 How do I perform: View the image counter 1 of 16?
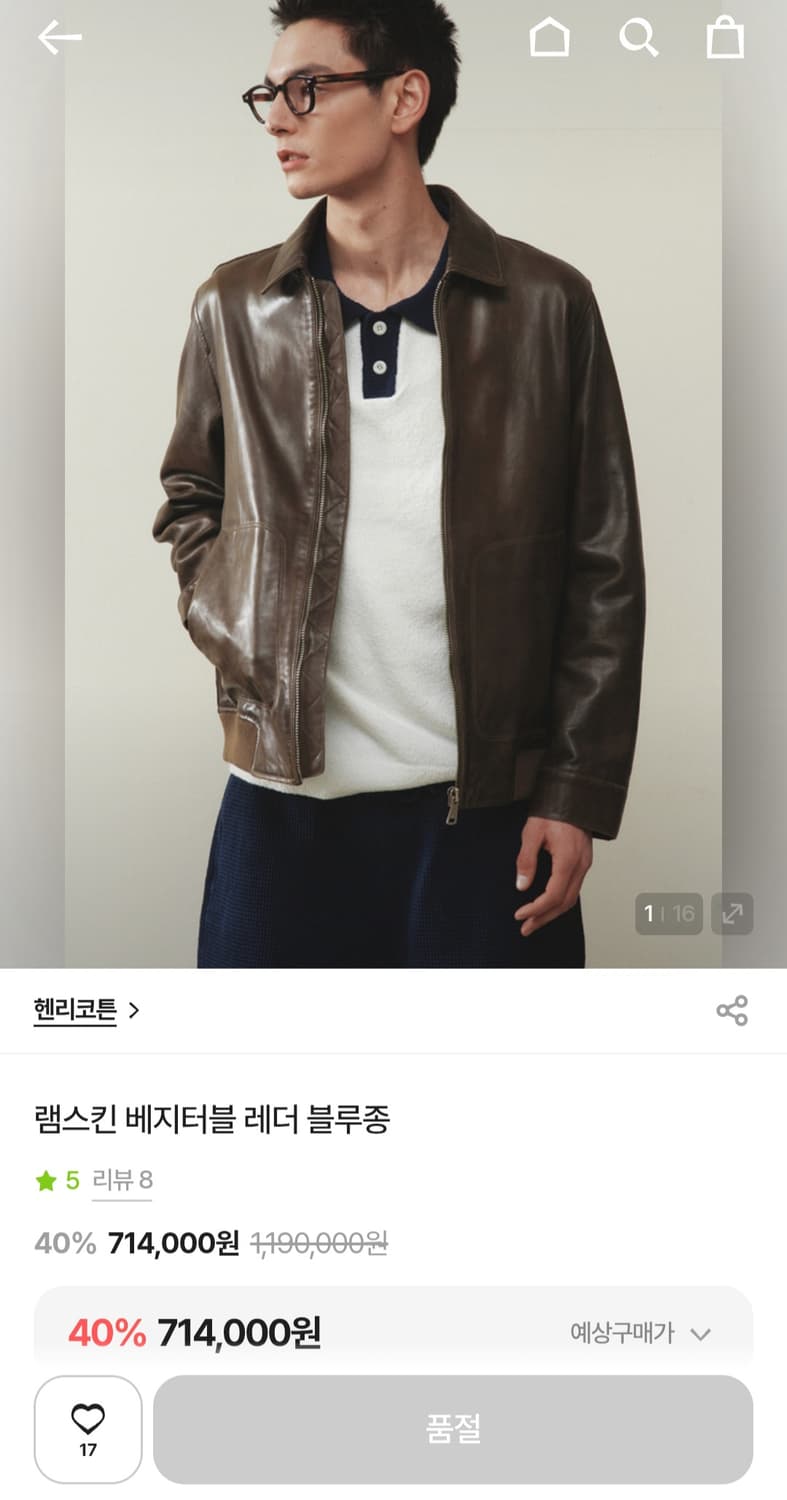coord(668,913)
